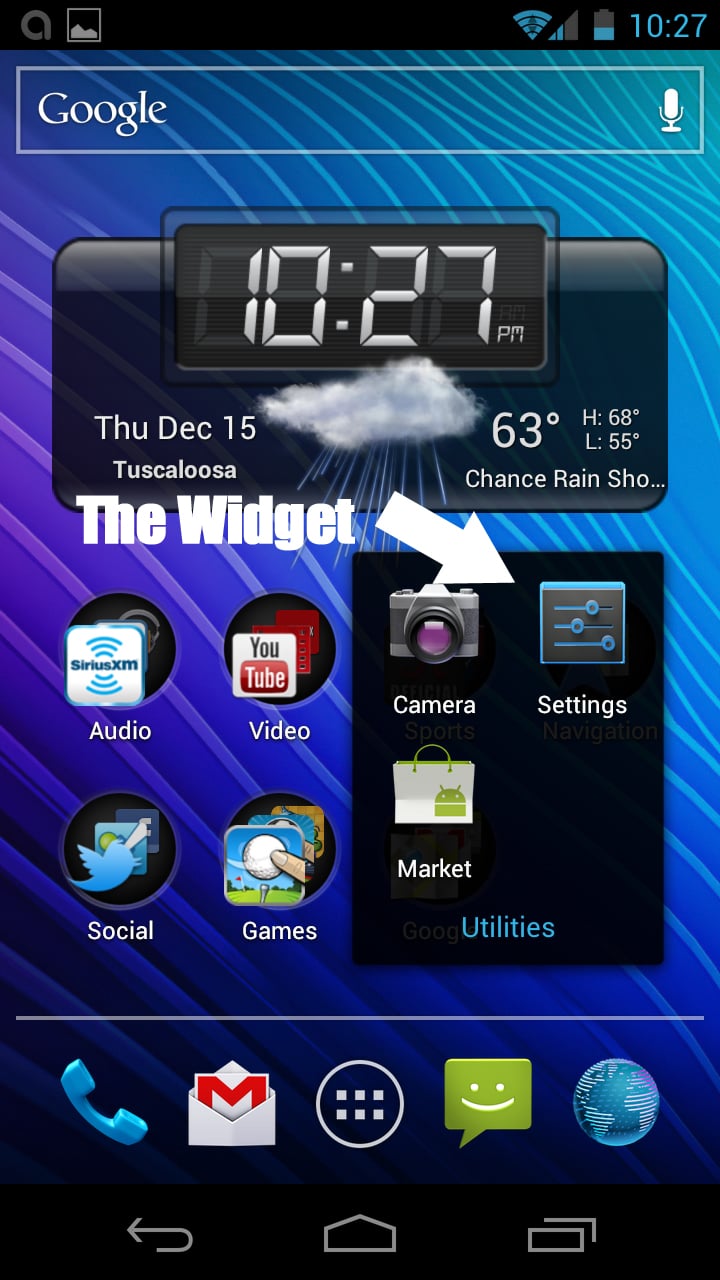Go back using the system back button

pyautogui.click(x=160, y=1234)
